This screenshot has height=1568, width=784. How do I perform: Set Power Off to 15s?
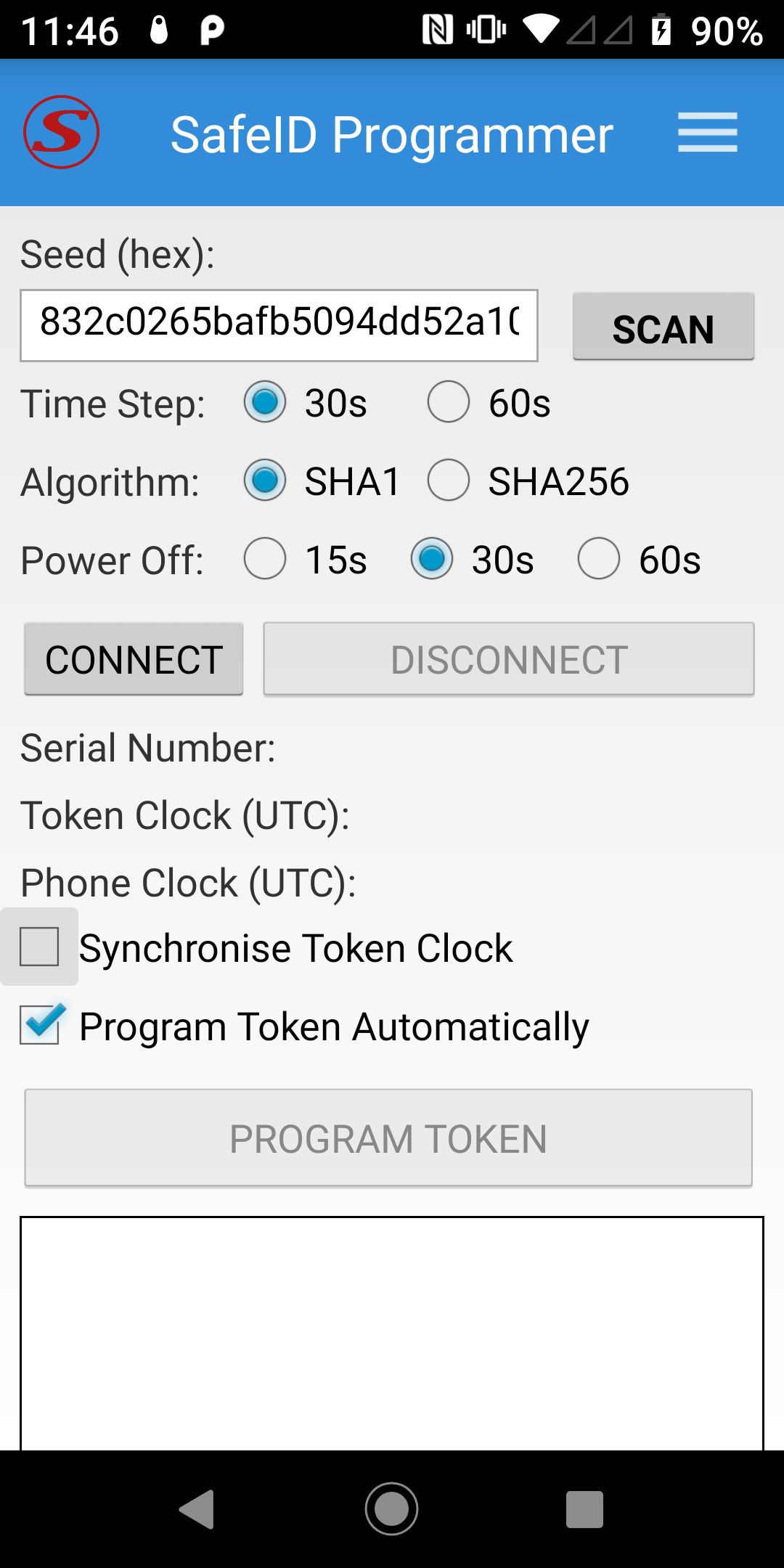point(265,559)
